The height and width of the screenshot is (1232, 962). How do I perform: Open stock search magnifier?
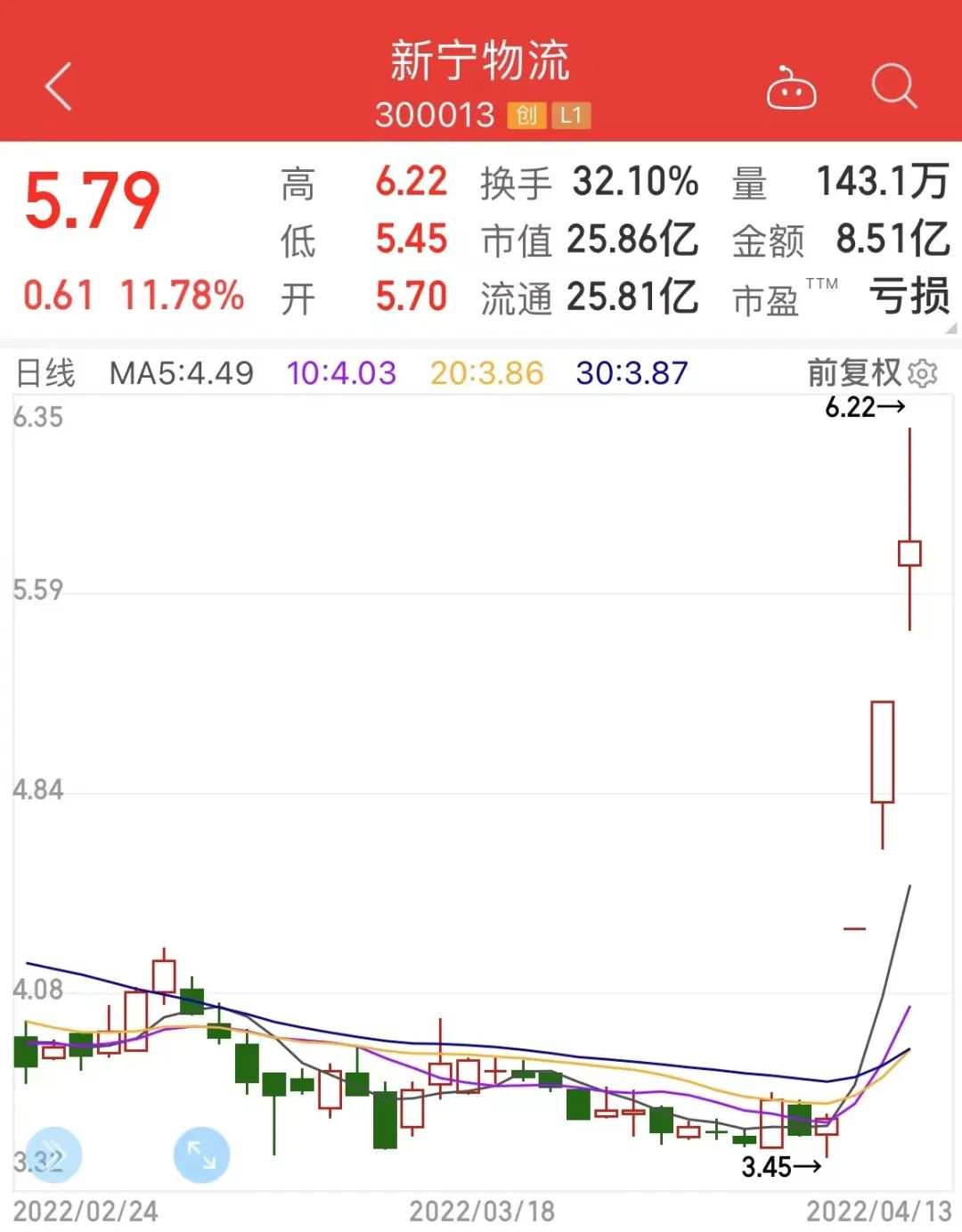coord(893,87)
